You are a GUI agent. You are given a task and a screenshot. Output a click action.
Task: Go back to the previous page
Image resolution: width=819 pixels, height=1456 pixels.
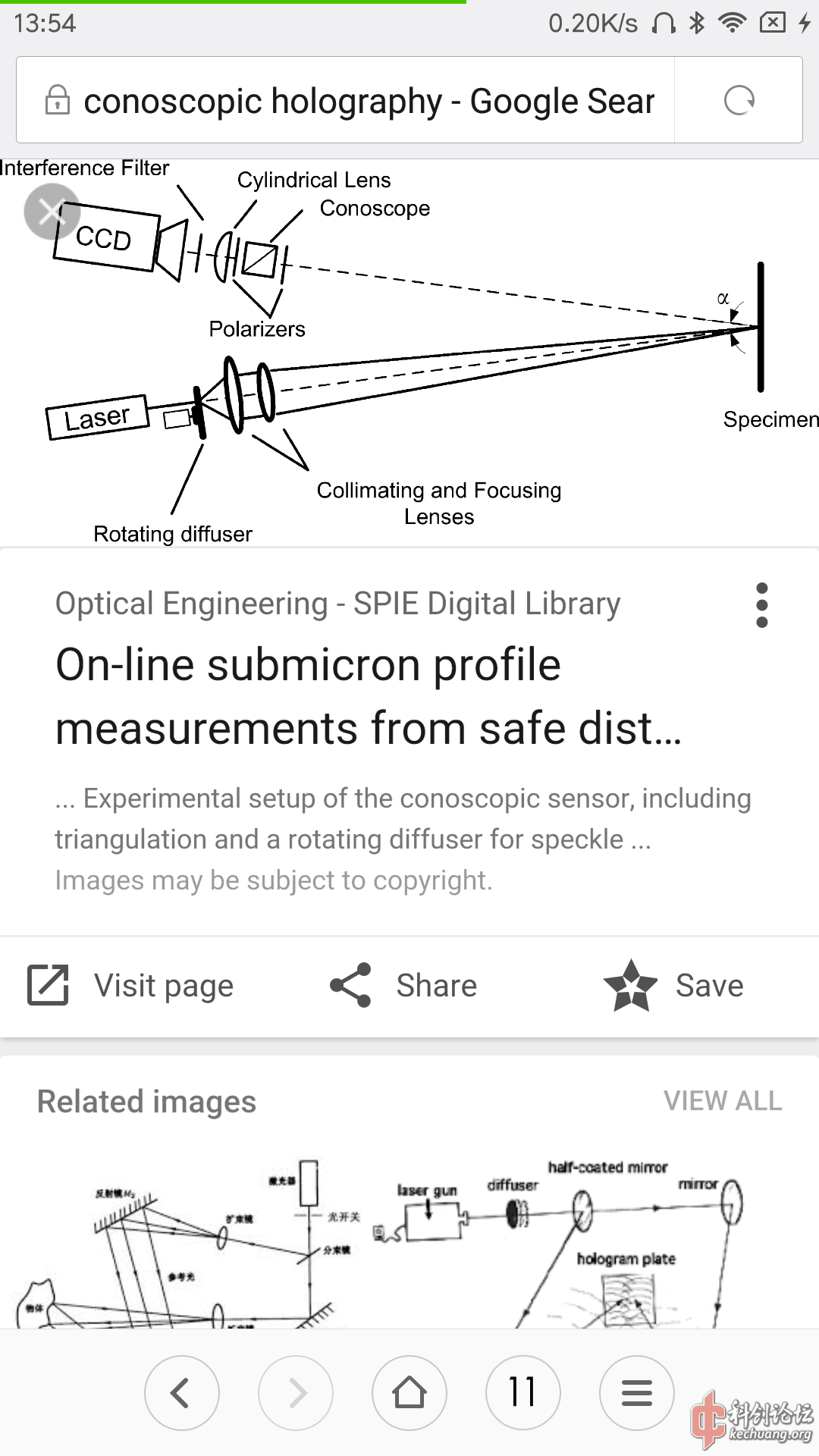pos(181,1392)
